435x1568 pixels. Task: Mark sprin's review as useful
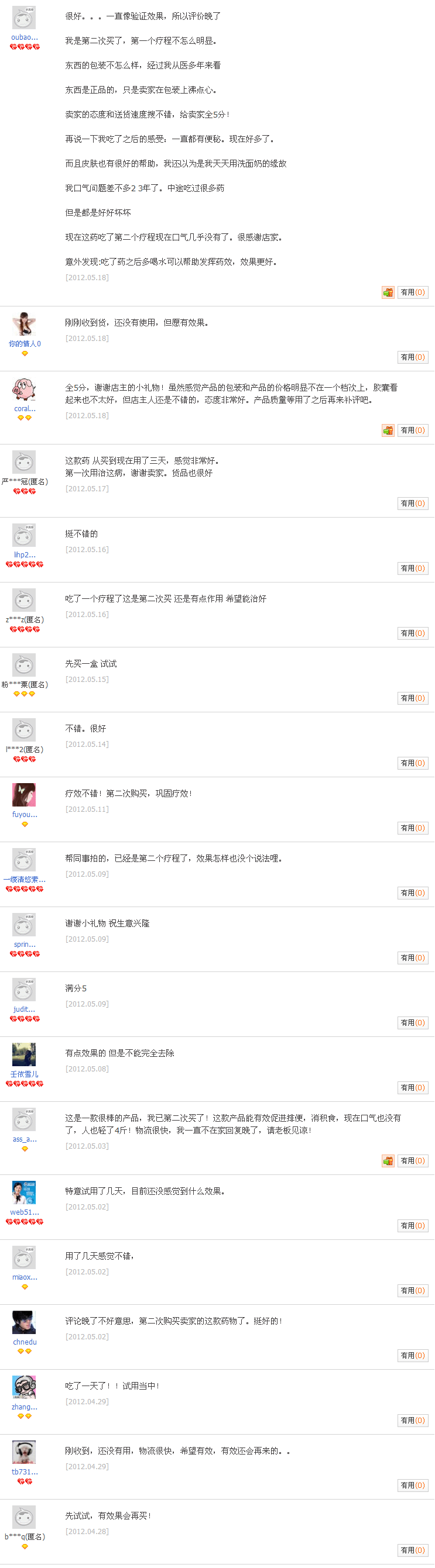pos(412,957)
